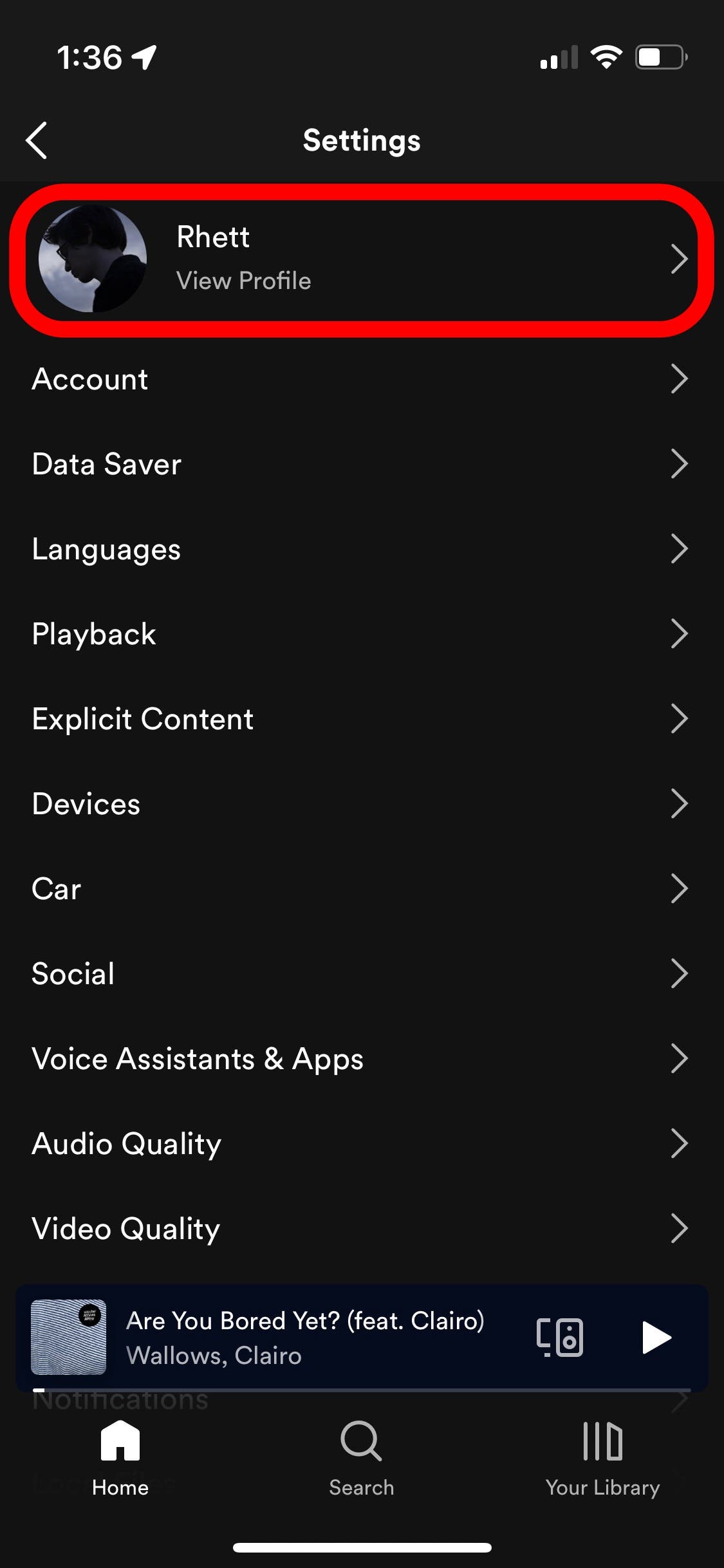Open Explicit Content settings
The height and width of the screenshot is (1568, 724).
[x=360, y=718]
